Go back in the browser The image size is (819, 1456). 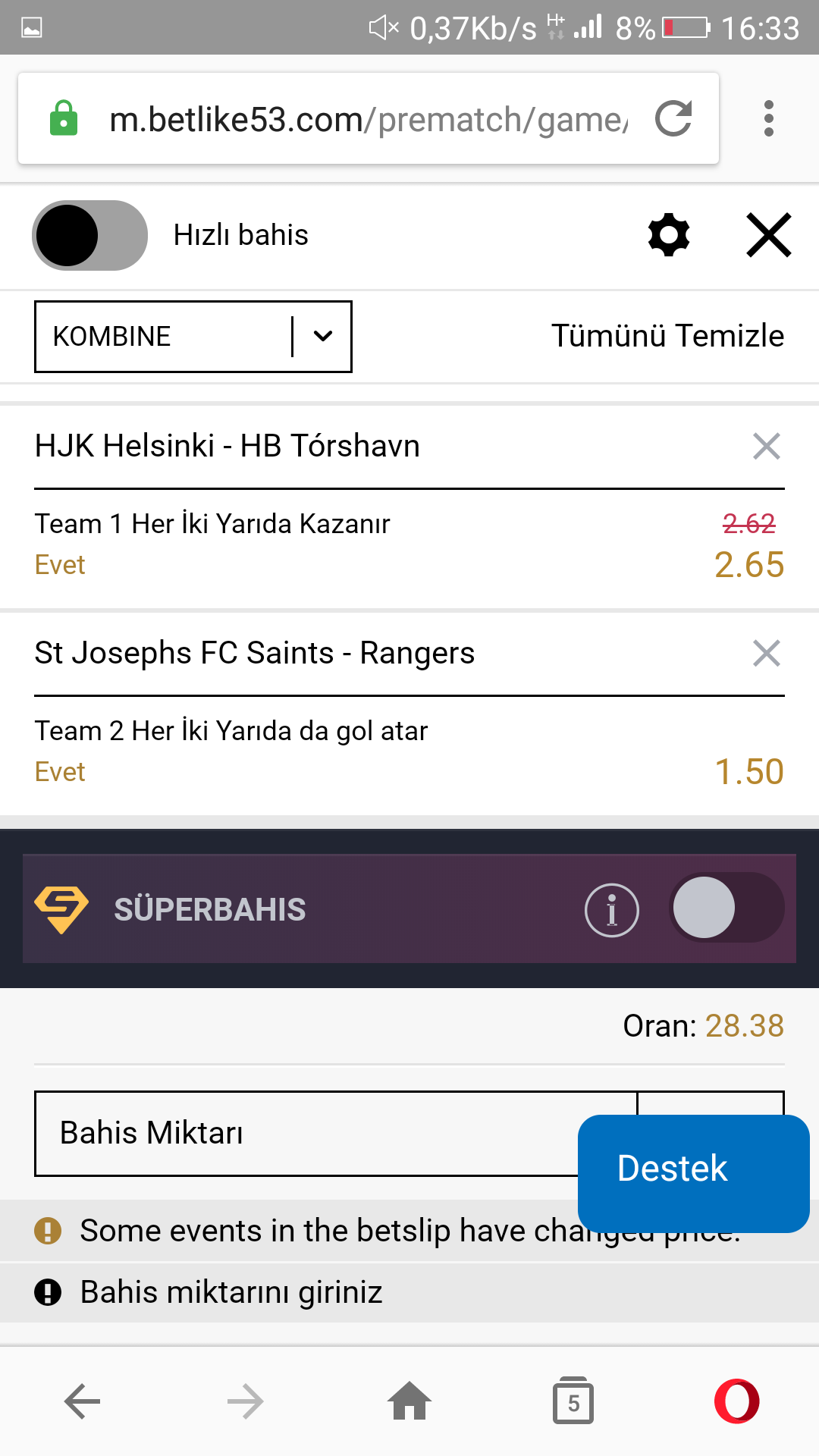pyautogui.click(x=82, y=1401)
